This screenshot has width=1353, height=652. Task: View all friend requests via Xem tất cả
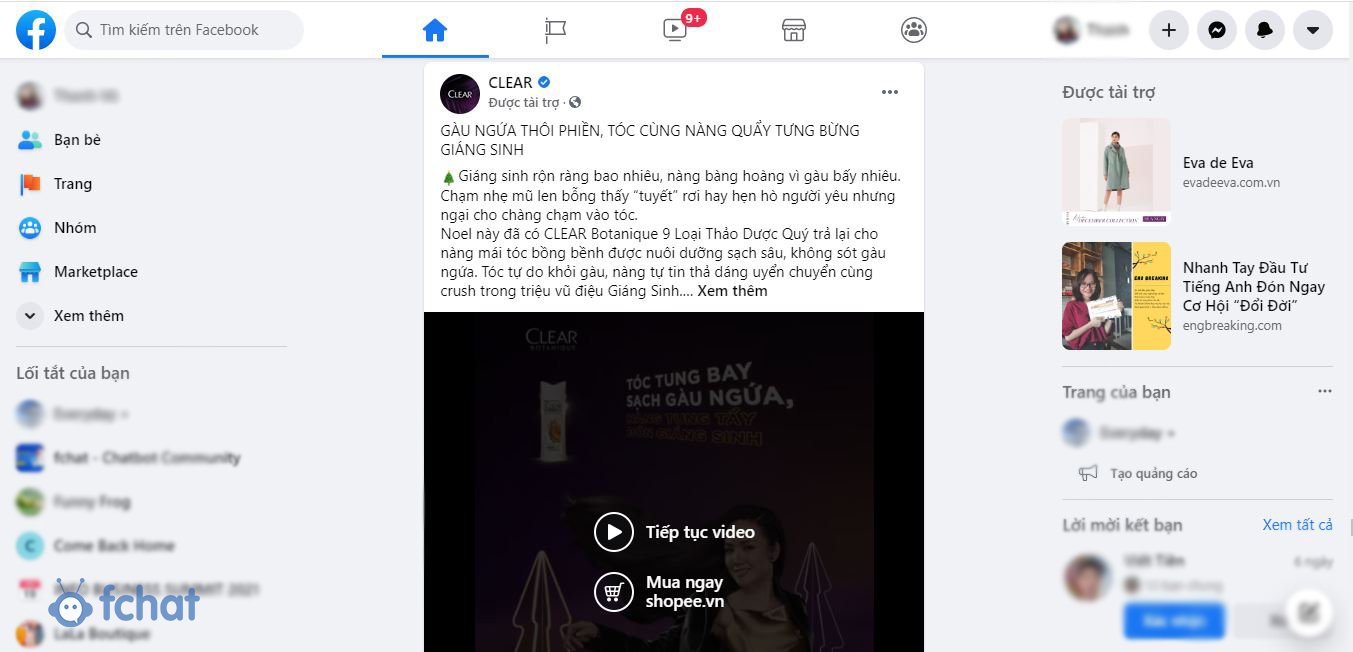(x=1297, y=525)
